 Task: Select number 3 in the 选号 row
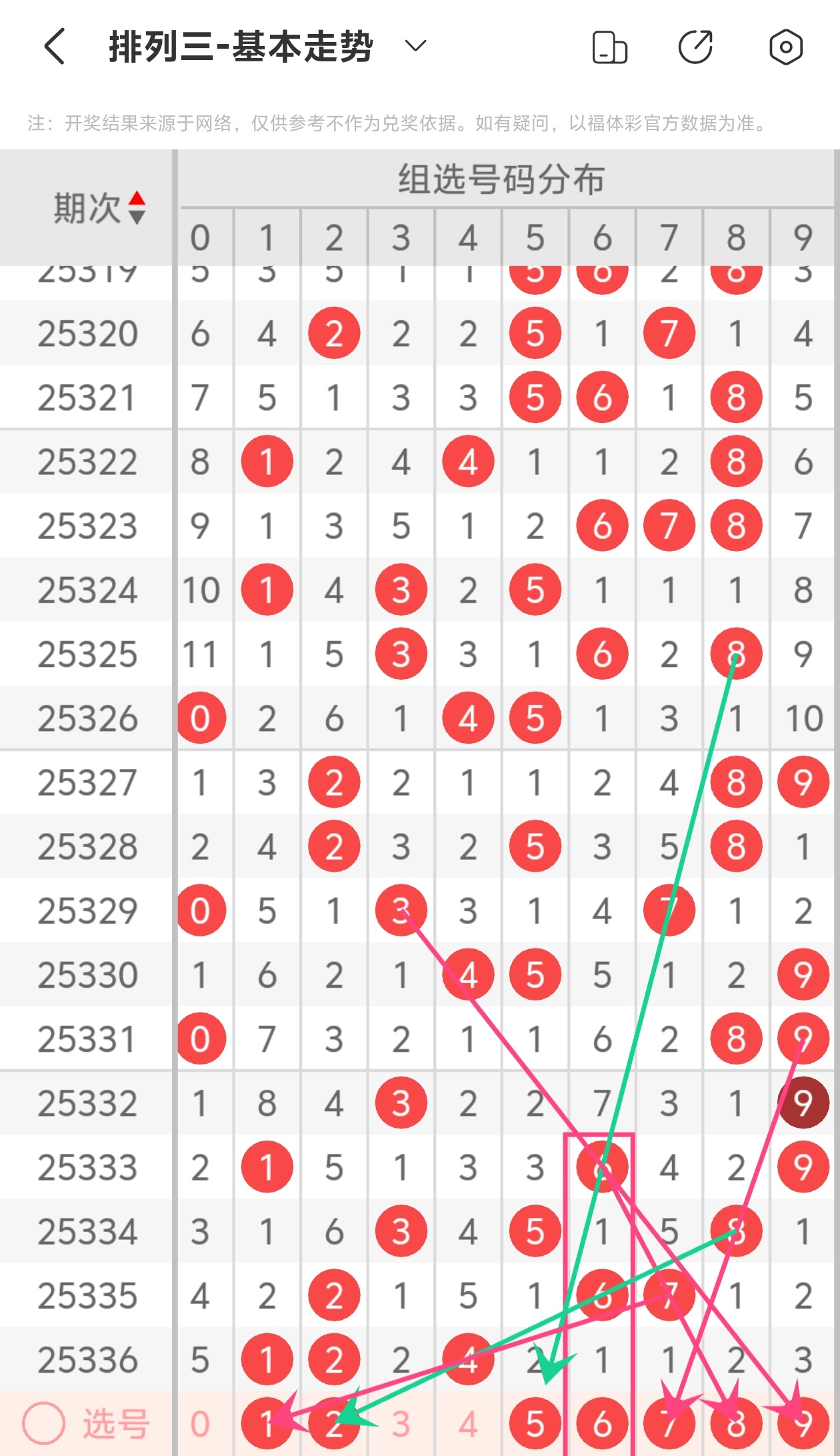tap(401, 1424)
